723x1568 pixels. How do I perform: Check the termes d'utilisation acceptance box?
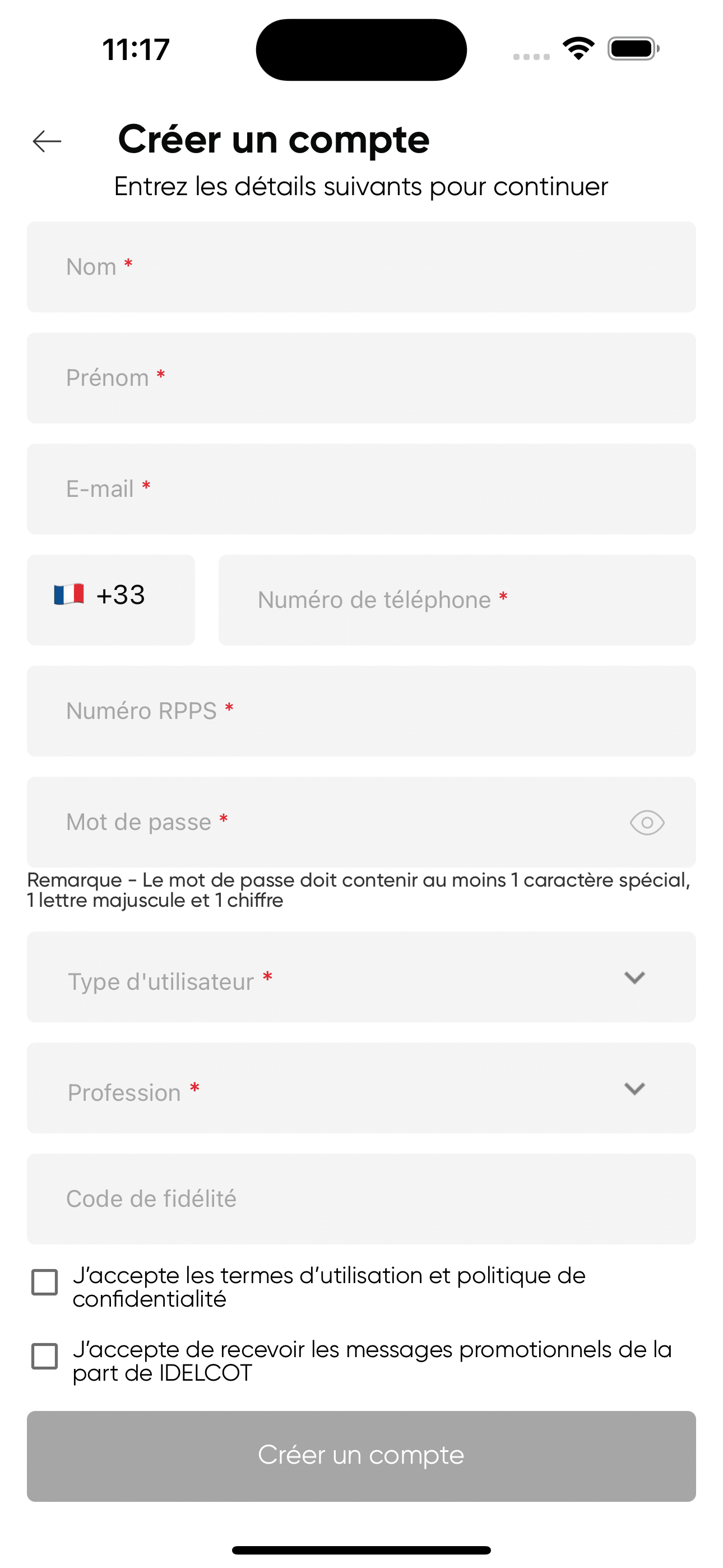click(x=44, y=1282)
